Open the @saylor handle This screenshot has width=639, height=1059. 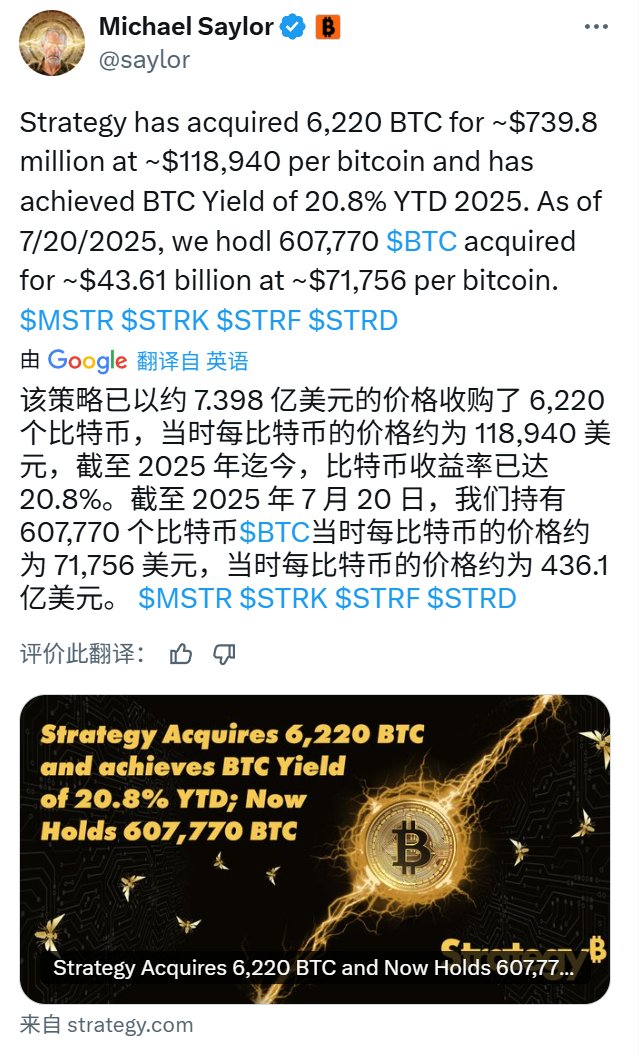pos(145,59)
